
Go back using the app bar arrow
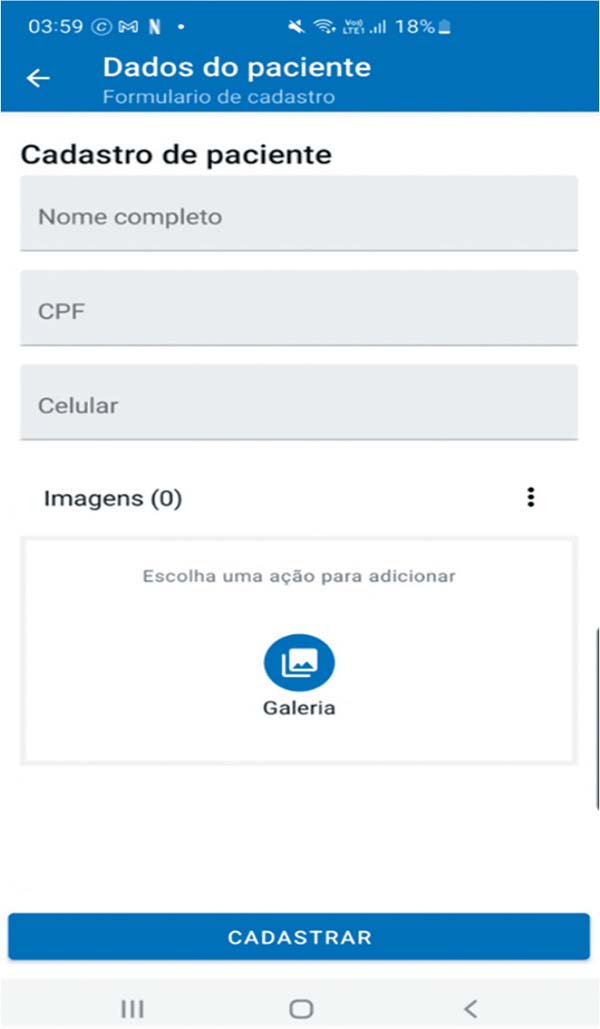(38, 79)
